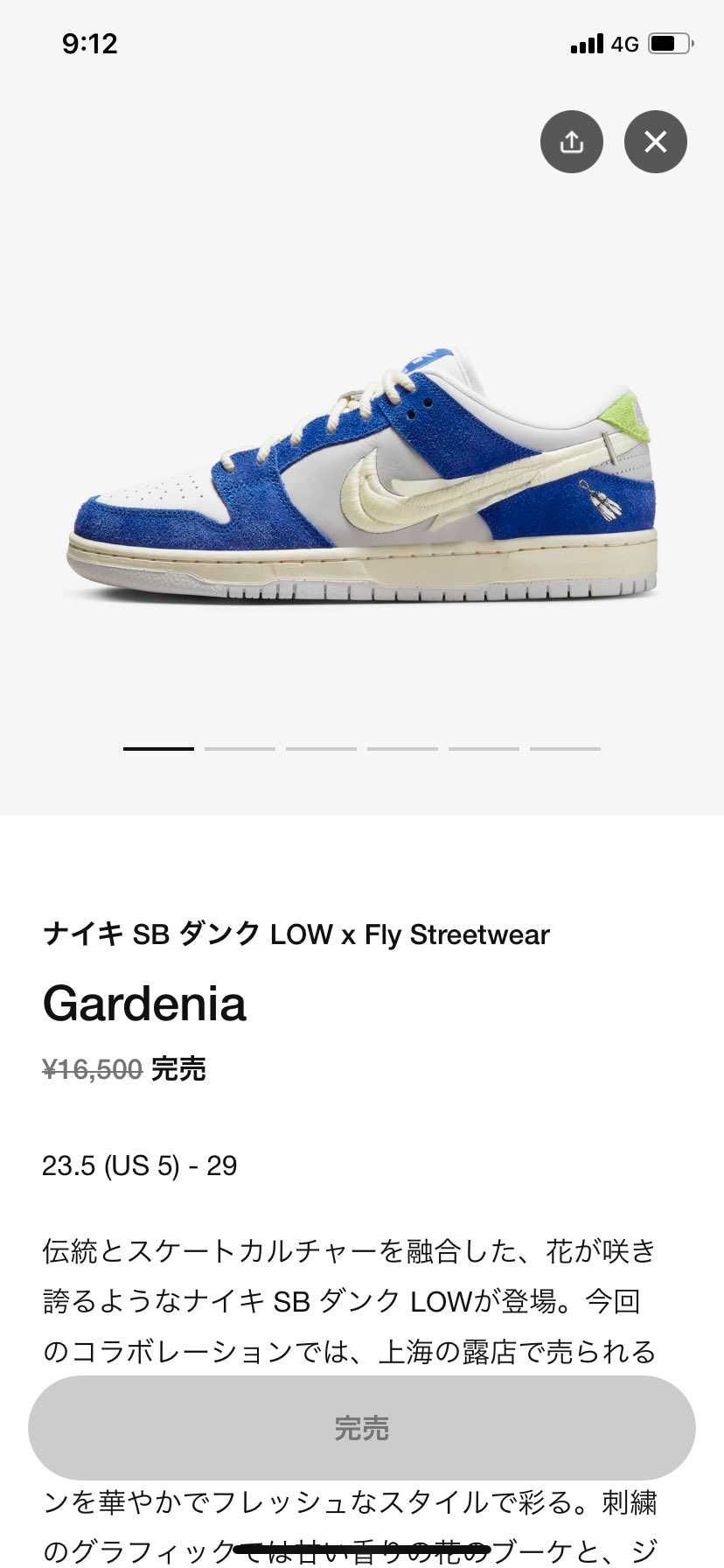This screenshot has height=1568, width=724.
Task: Select the size 23.5 (US 5) - 29 text
Action: tap(139, 1165)
